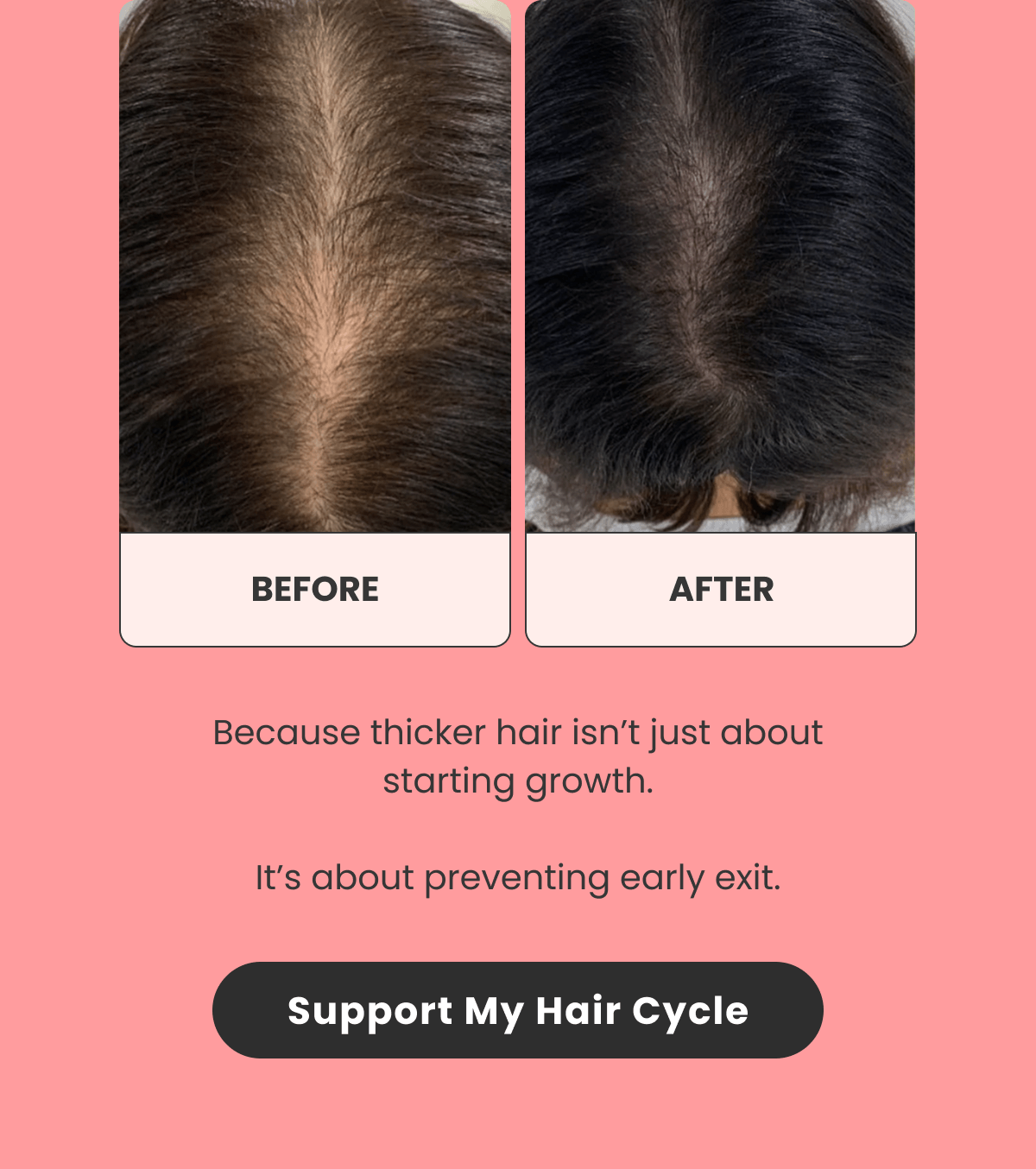
Task: Click the bottom edge of the AFTER card
Action: coord(721,639)
